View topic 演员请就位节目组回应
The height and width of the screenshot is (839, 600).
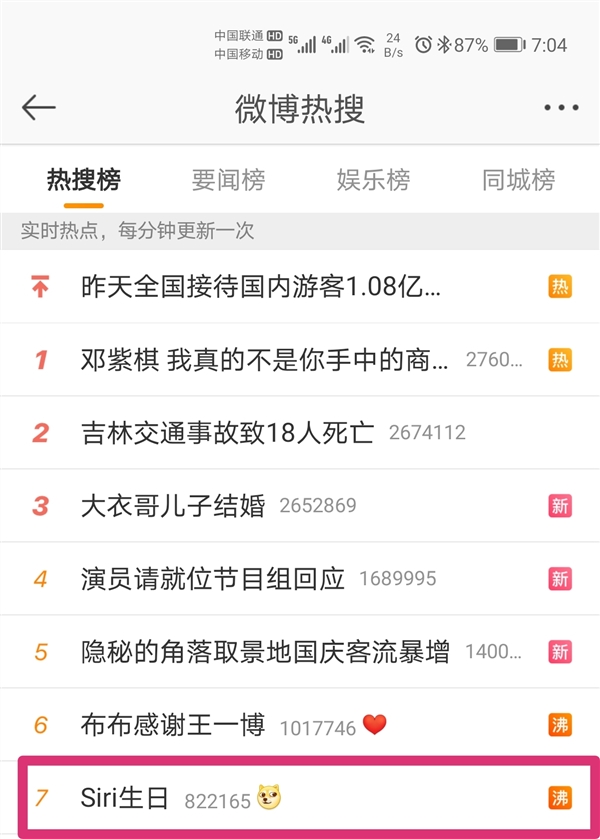(x=213, y=578)
